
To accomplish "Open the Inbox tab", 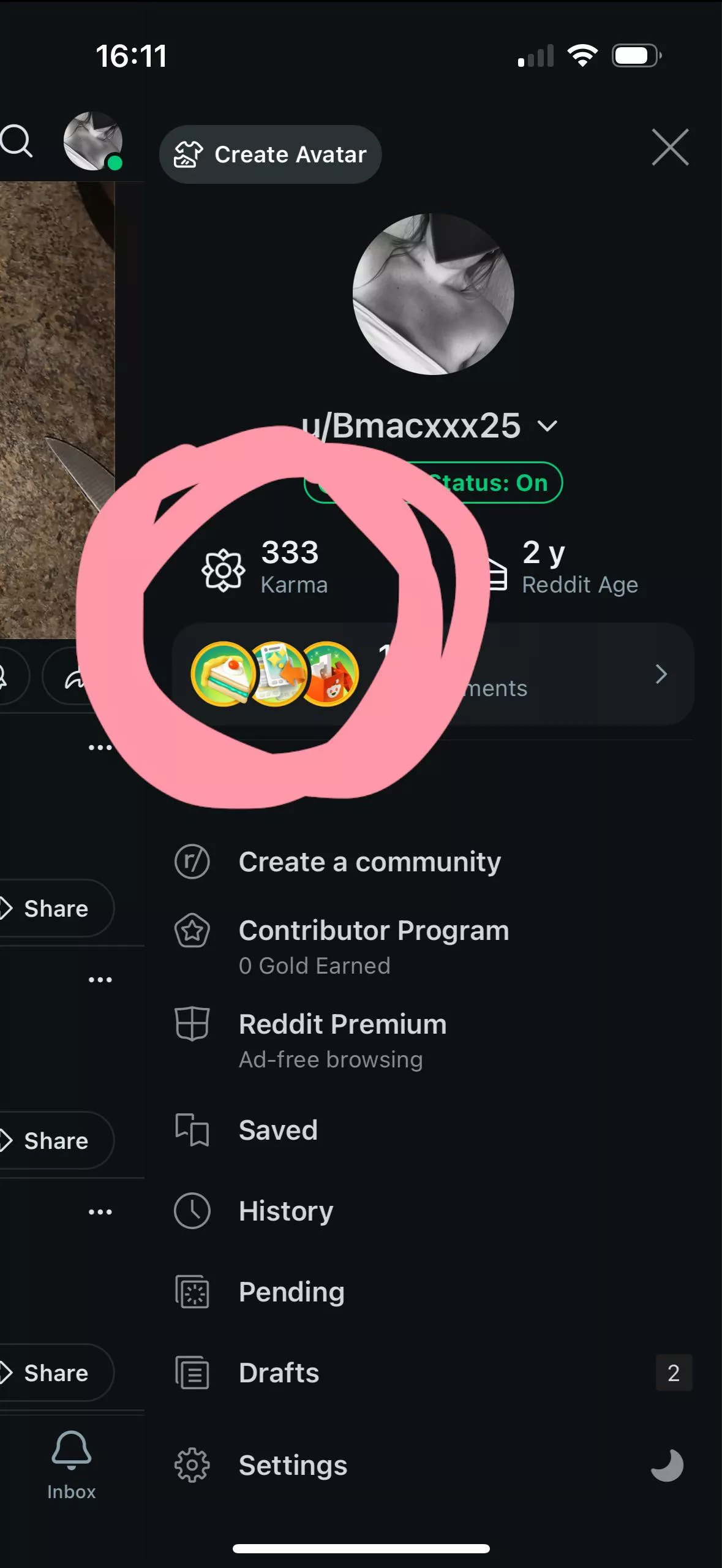I will [x=71, y=1466].
